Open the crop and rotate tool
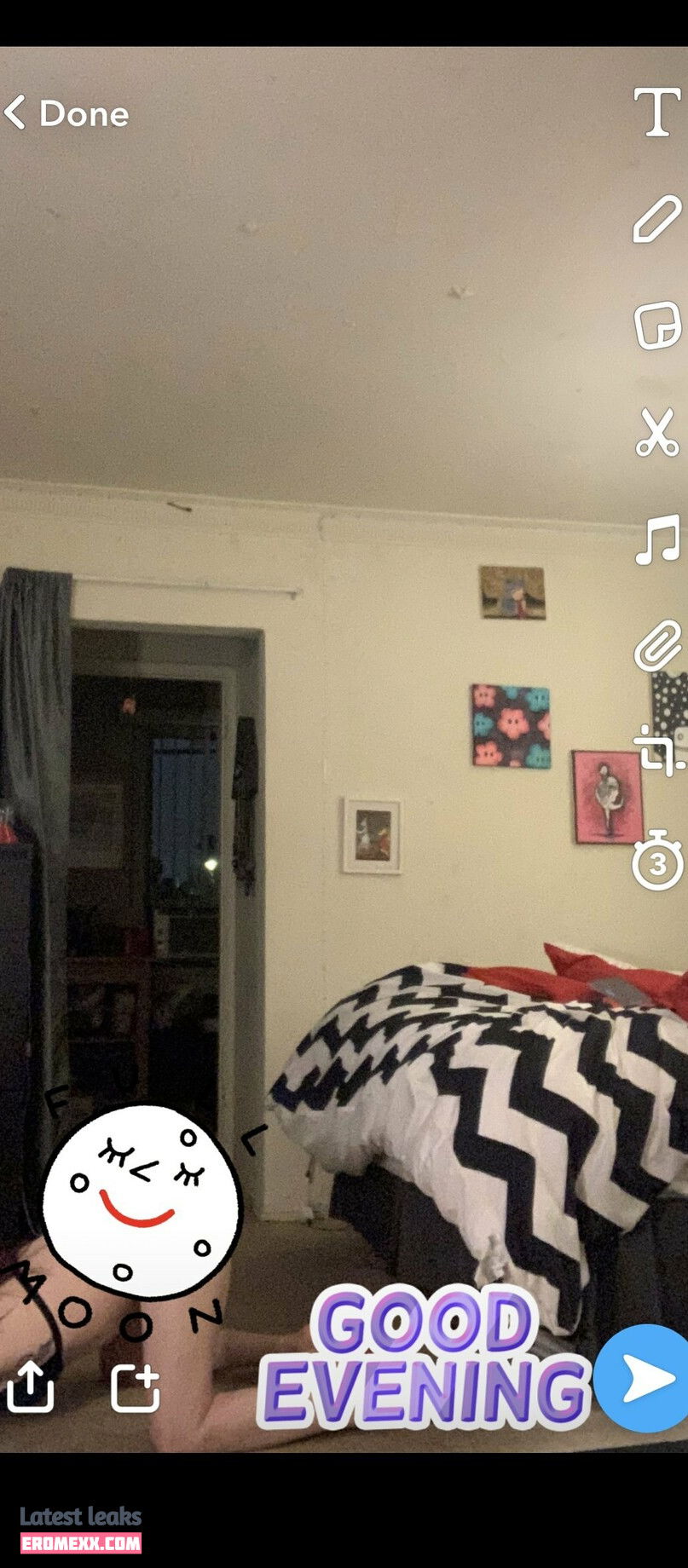The width and height of the screenshot is (688, 1568). click(x=657, y=751)
